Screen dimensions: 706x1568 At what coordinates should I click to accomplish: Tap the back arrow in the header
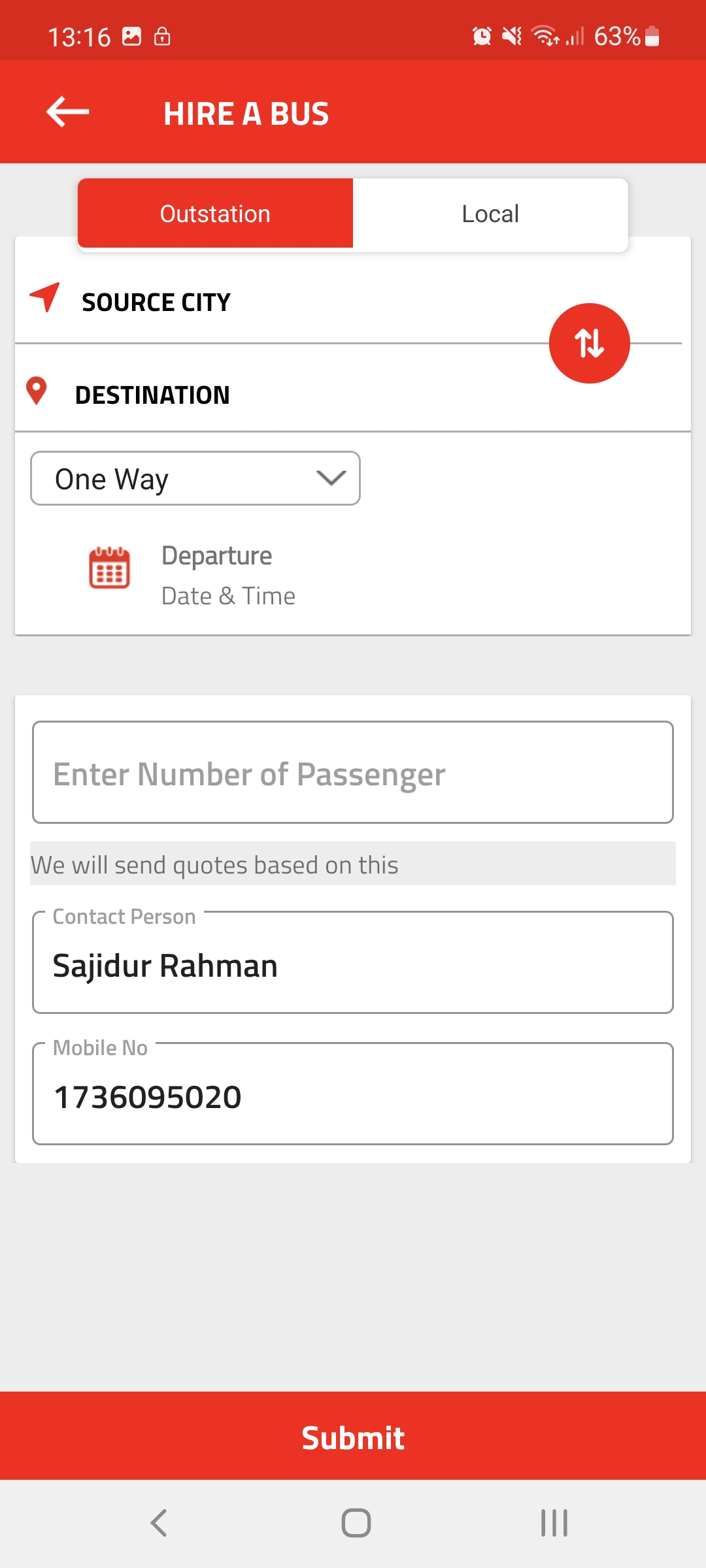click(66, 112)
